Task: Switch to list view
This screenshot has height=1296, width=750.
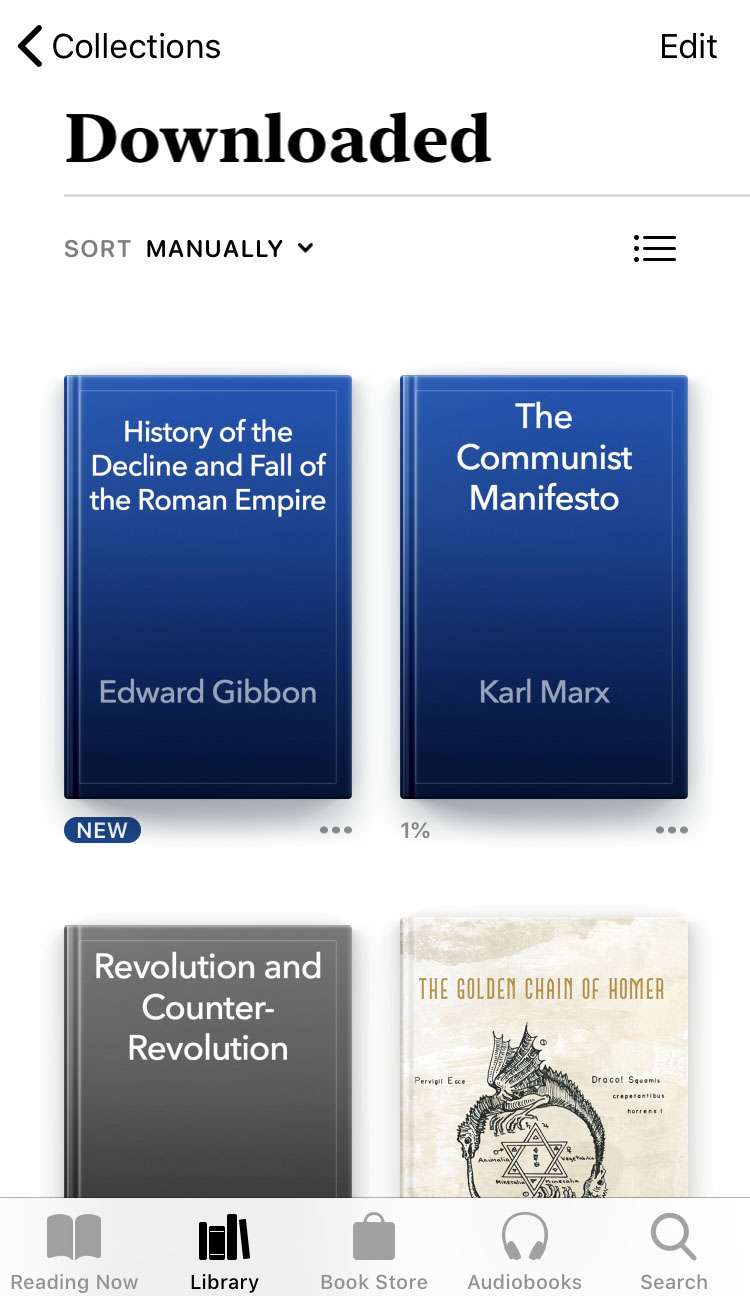Action: tap(655, 249)
